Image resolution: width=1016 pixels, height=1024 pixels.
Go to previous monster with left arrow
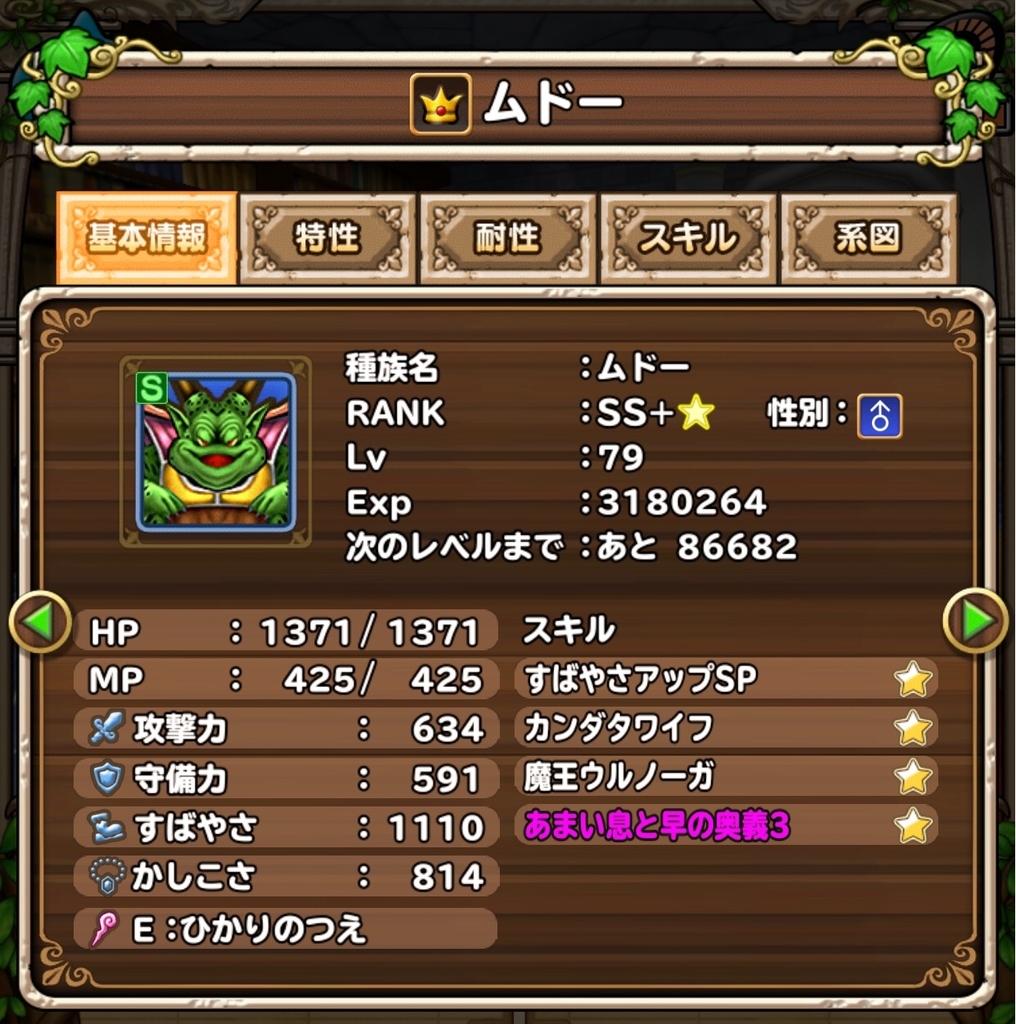(40, 621)
